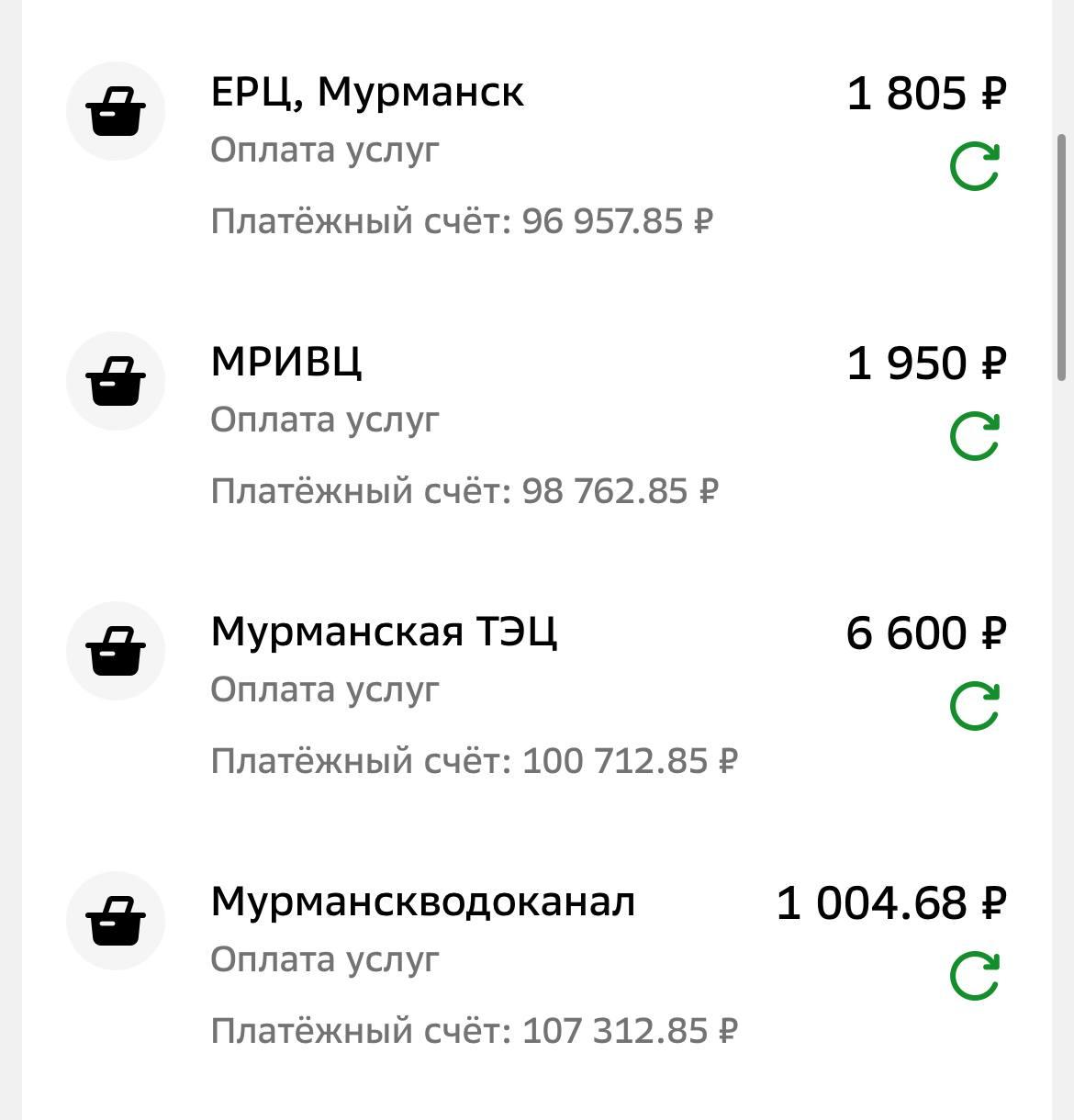
Task: Repeat the МРИВЦ payment
Action: point(974,436)
